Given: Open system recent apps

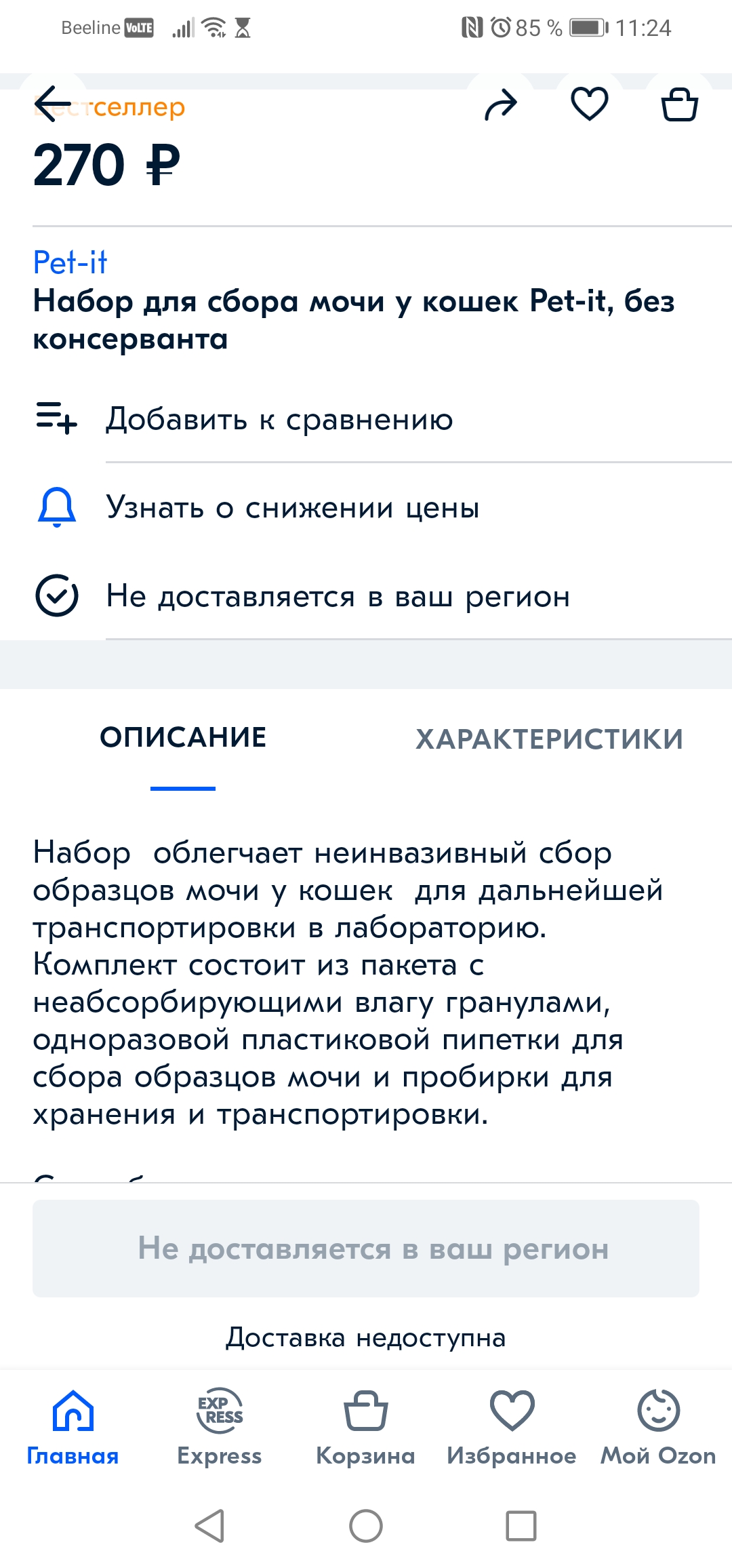Looking at the screenshot, I should (x=521, y=1526).
